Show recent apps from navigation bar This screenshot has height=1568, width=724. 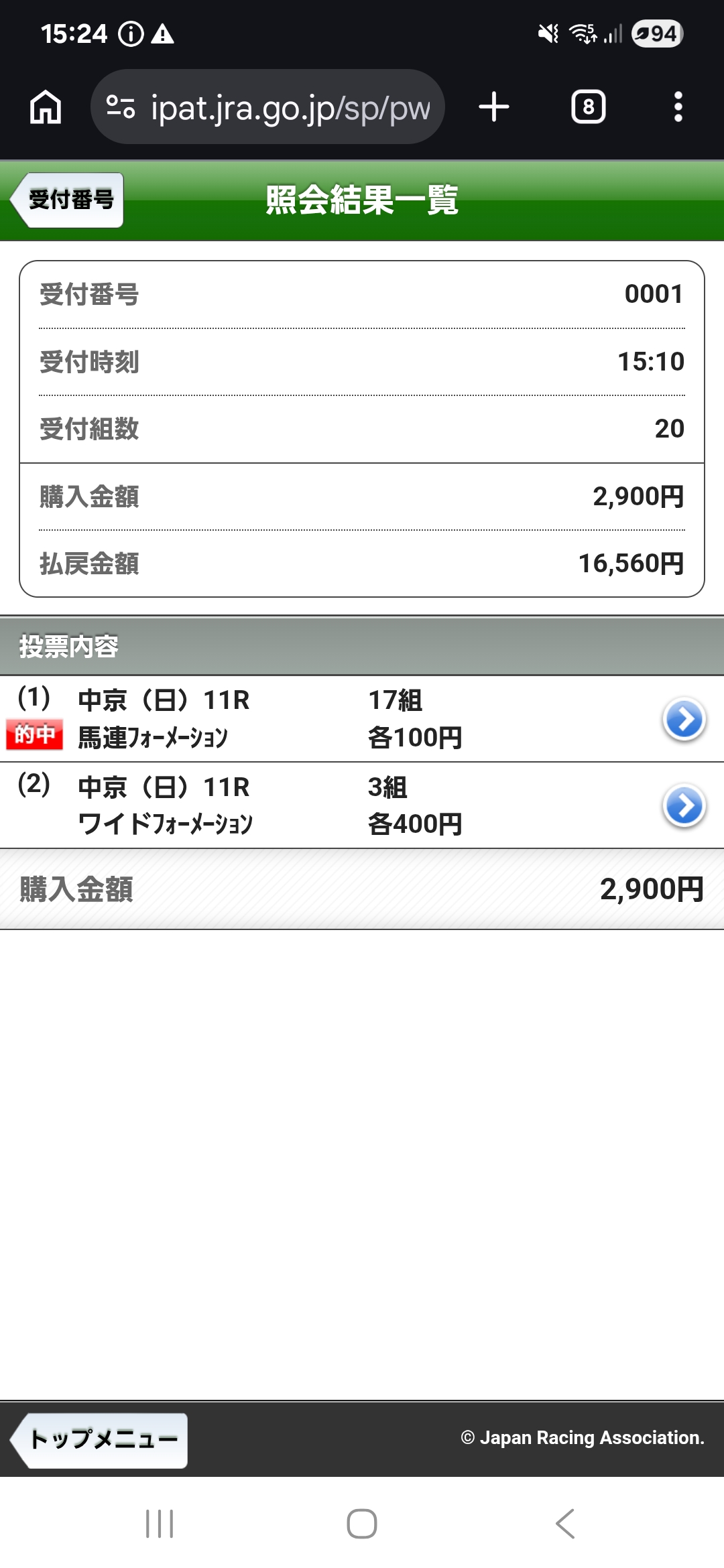pyautogui.click(x=160, y=1523)
